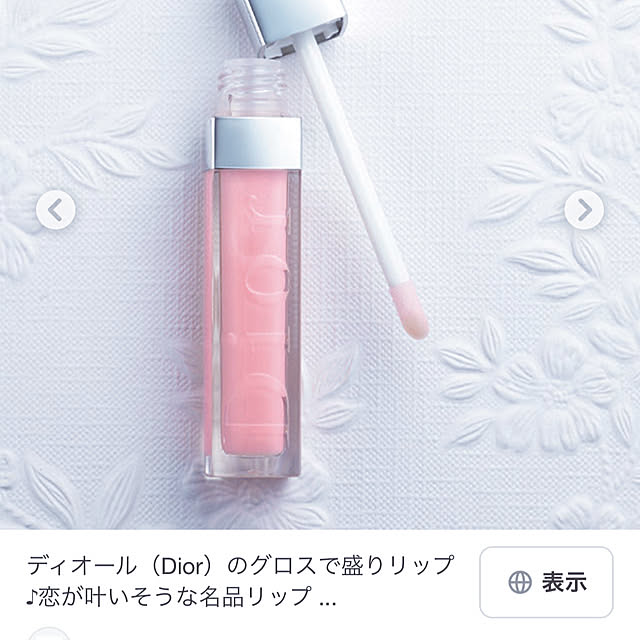Tap the 表示 button
Image resolution: width=640 pixels, height=640 pixels.
[548, 582]
